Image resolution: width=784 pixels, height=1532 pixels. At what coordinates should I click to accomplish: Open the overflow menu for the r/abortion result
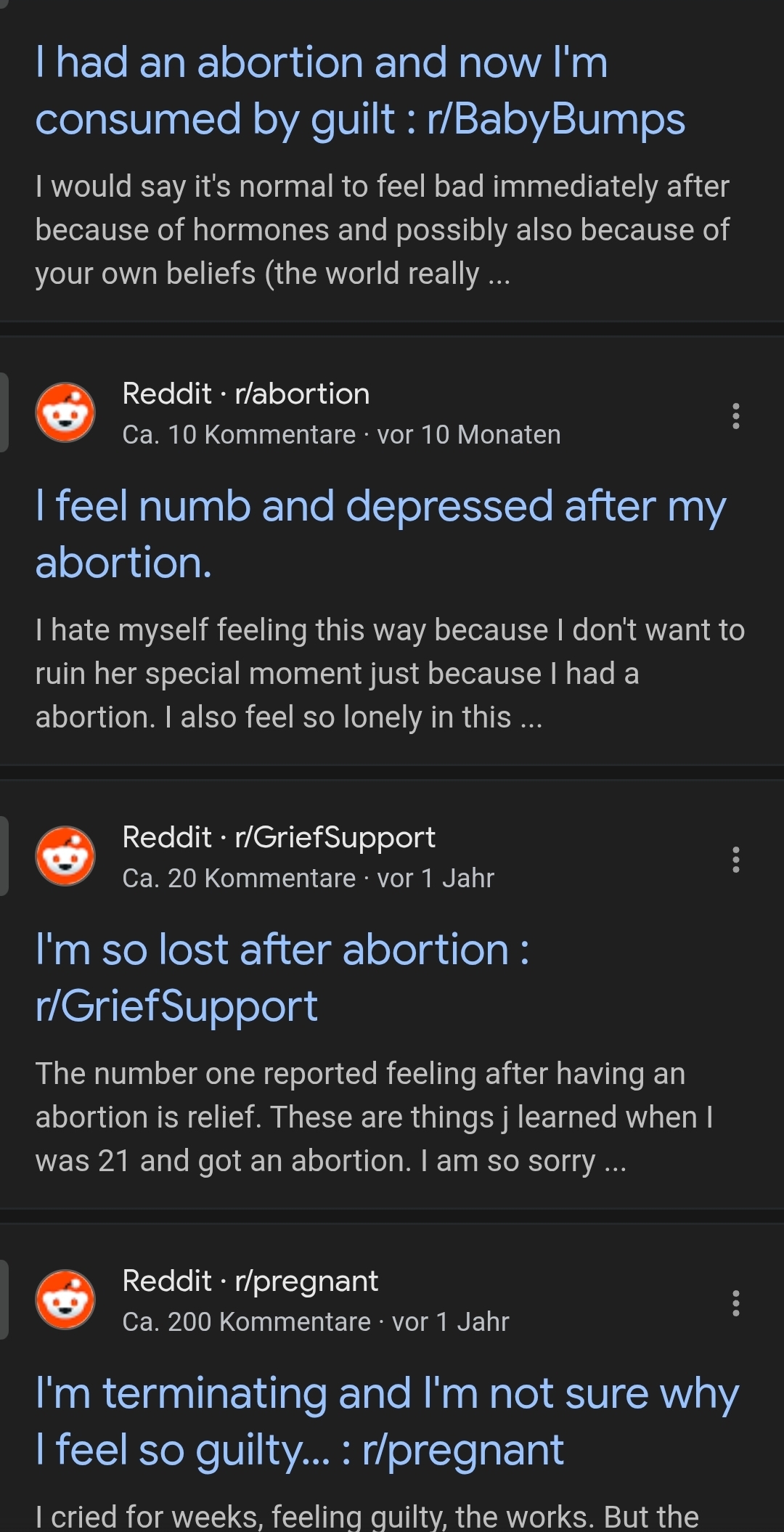click(735, 416)
